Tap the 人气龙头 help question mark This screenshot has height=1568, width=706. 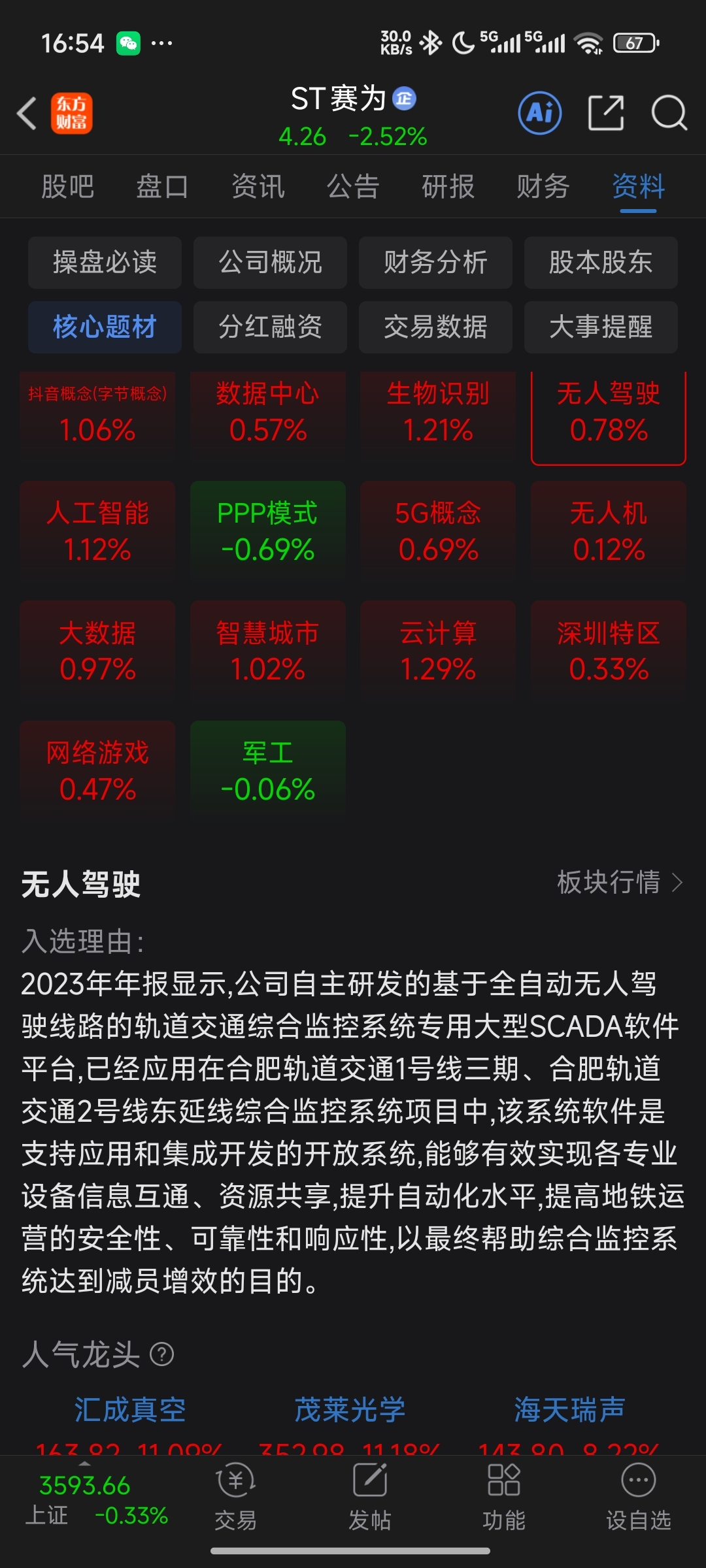point(161,1354)
